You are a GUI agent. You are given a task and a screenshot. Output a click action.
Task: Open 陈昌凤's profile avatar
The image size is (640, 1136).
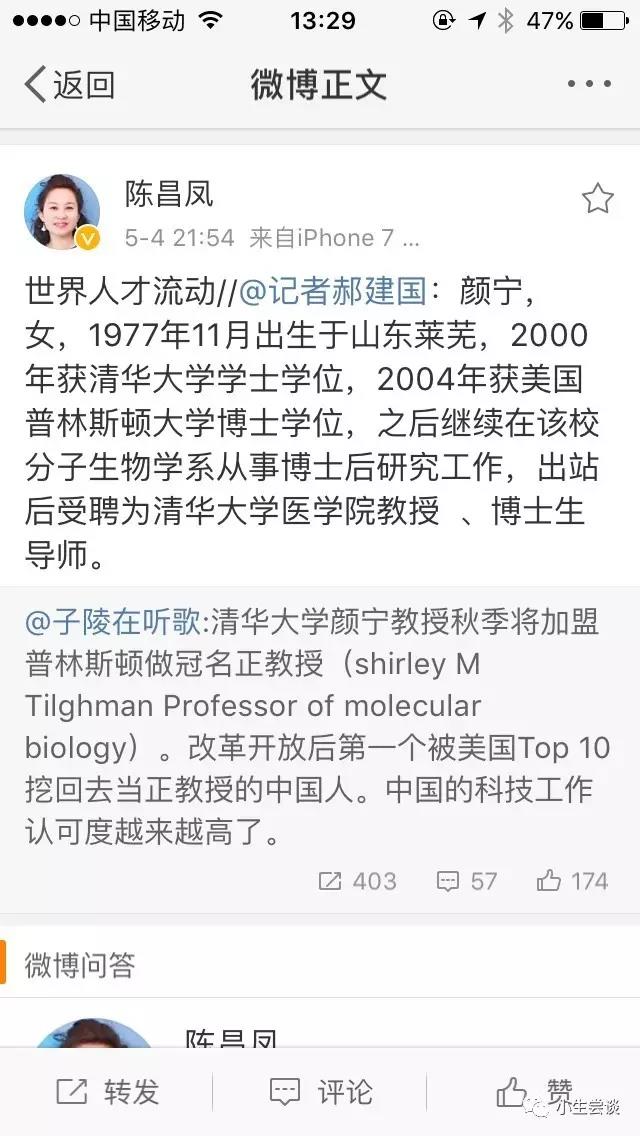[62, 211]
